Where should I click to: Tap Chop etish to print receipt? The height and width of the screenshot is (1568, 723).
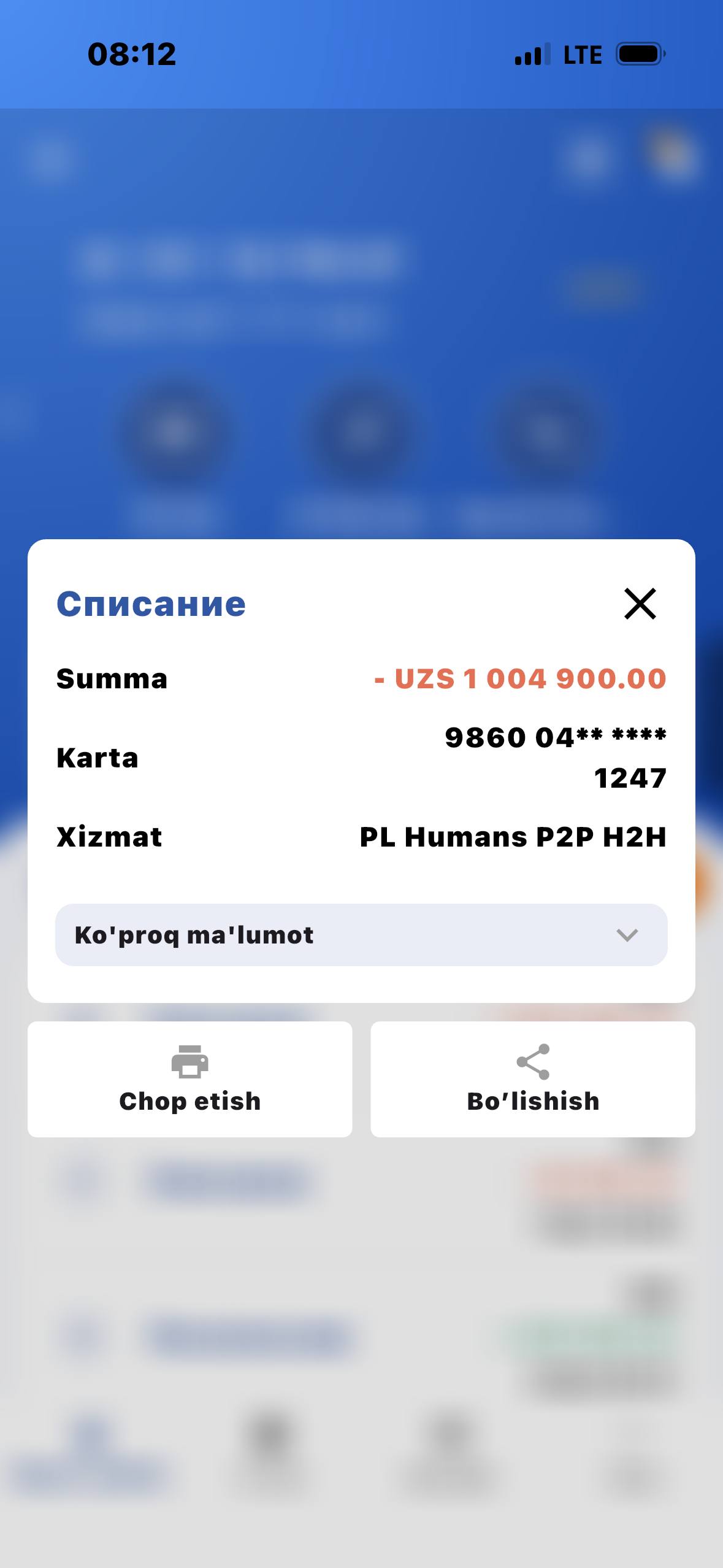(190, 1079)
